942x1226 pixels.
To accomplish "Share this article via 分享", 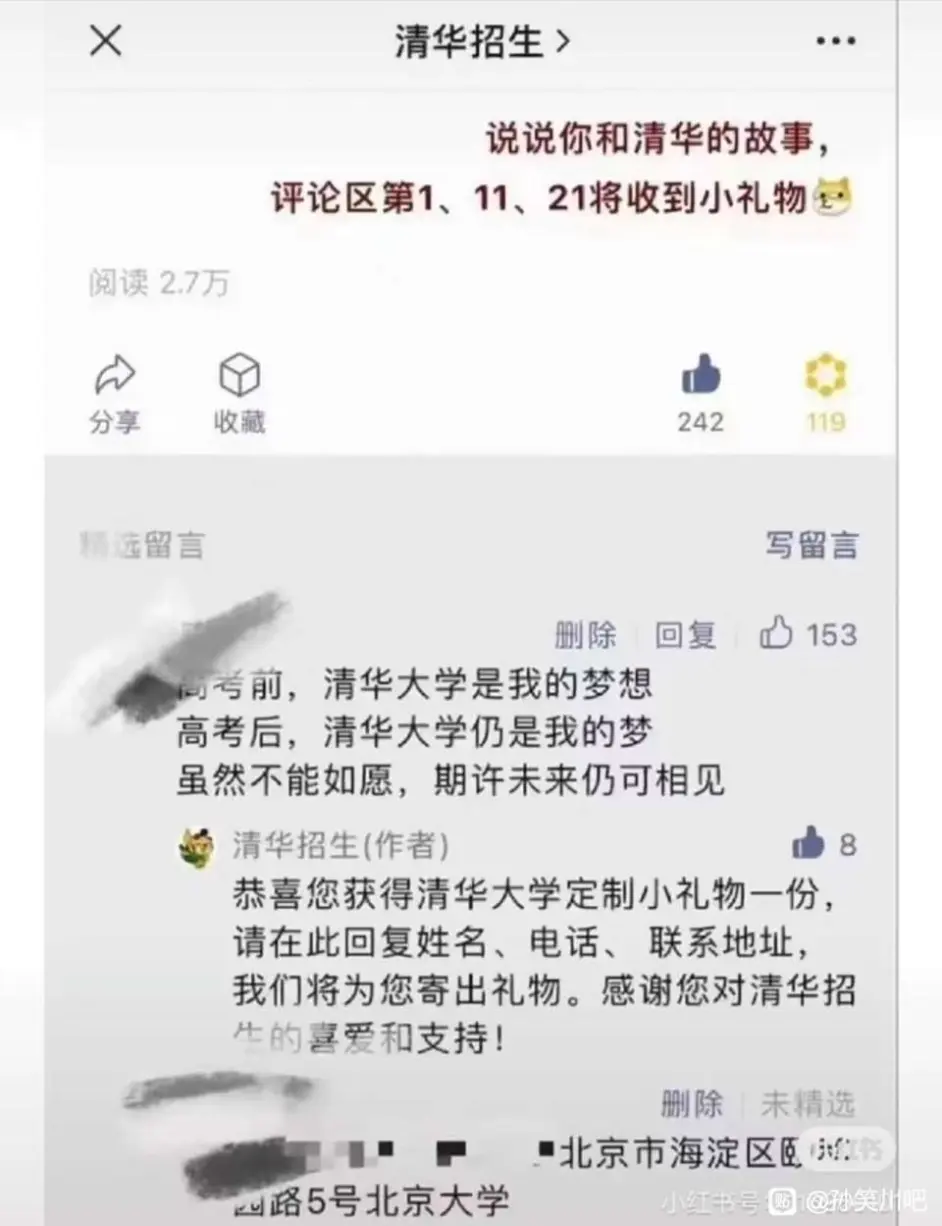I will [114, 395].
